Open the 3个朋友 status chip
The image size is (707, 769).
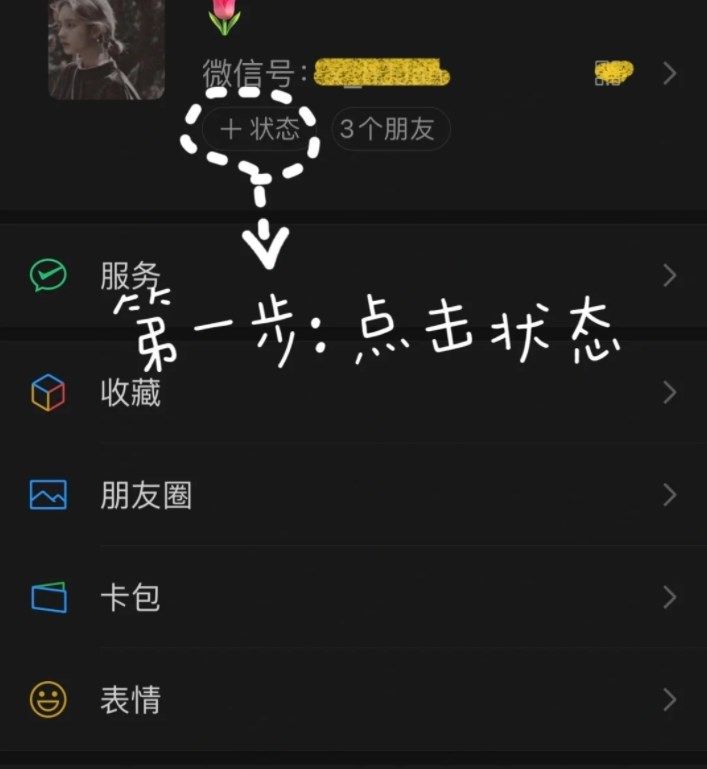pos(390,130)
